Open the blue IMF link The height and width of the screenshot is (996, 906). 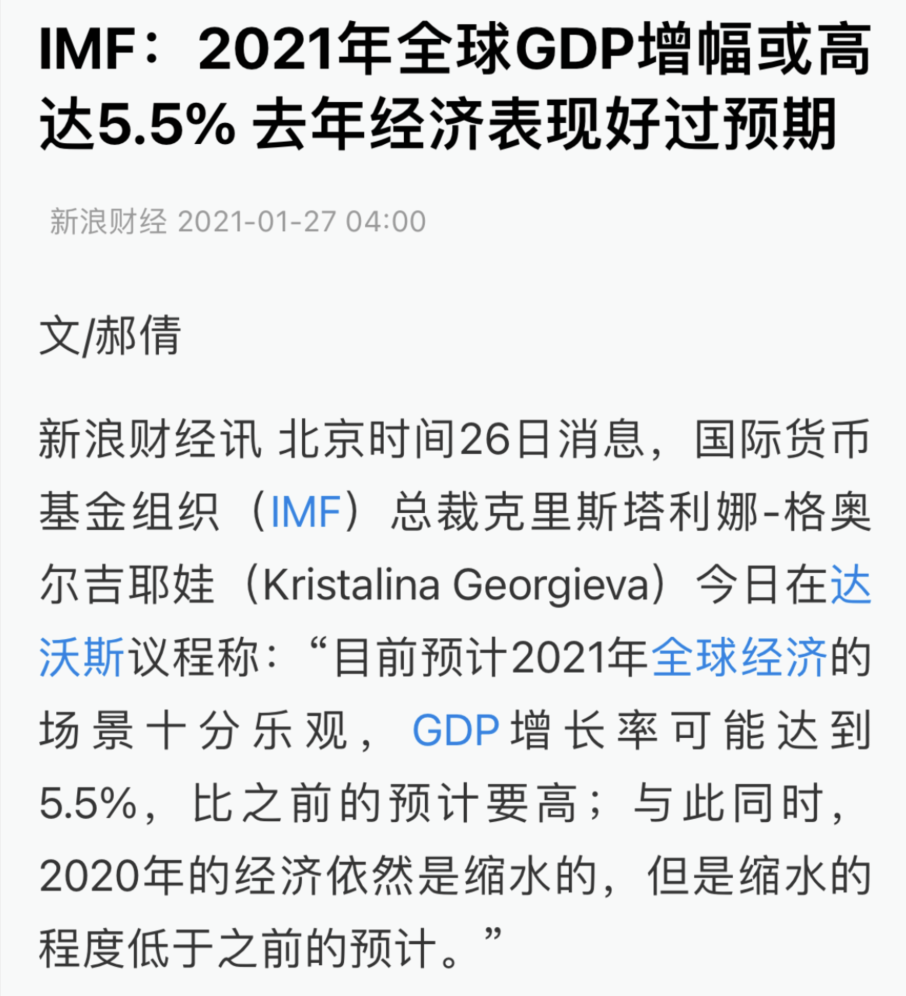pyautogui.click(x=306, y=513)
